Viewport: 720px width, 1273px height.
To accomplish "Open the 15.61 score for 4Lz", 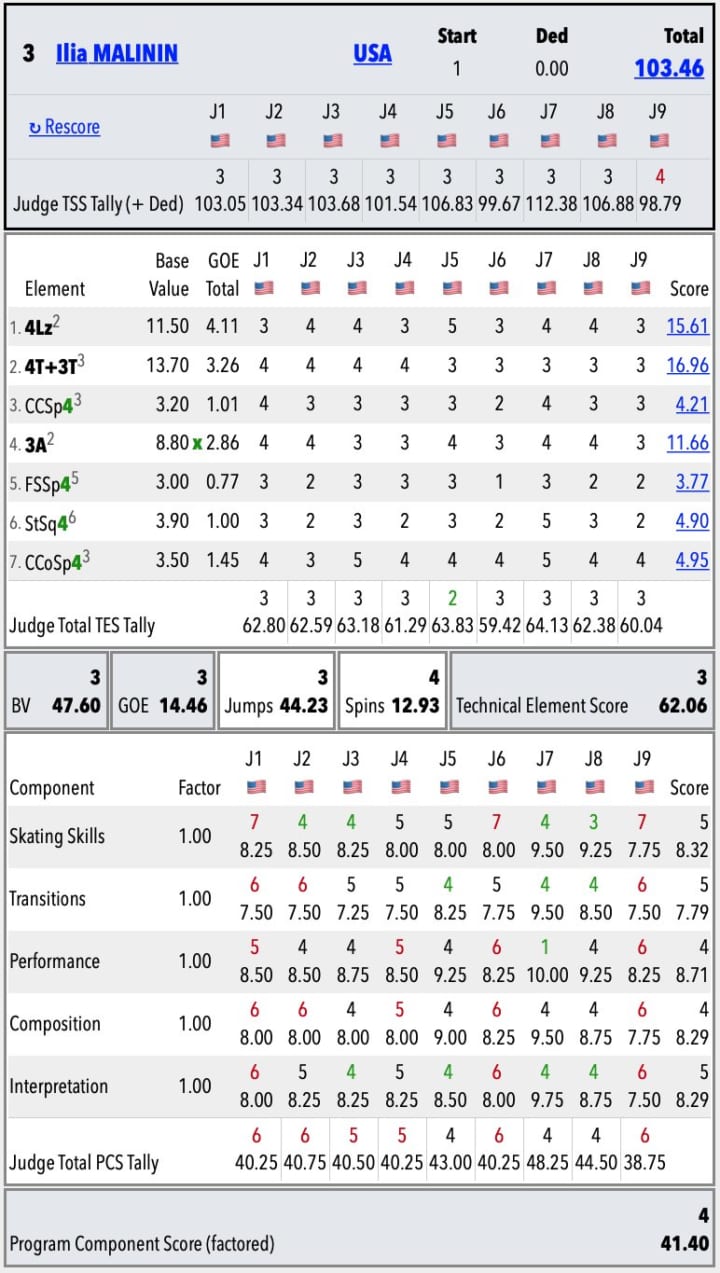I will [x=687, y=327].
